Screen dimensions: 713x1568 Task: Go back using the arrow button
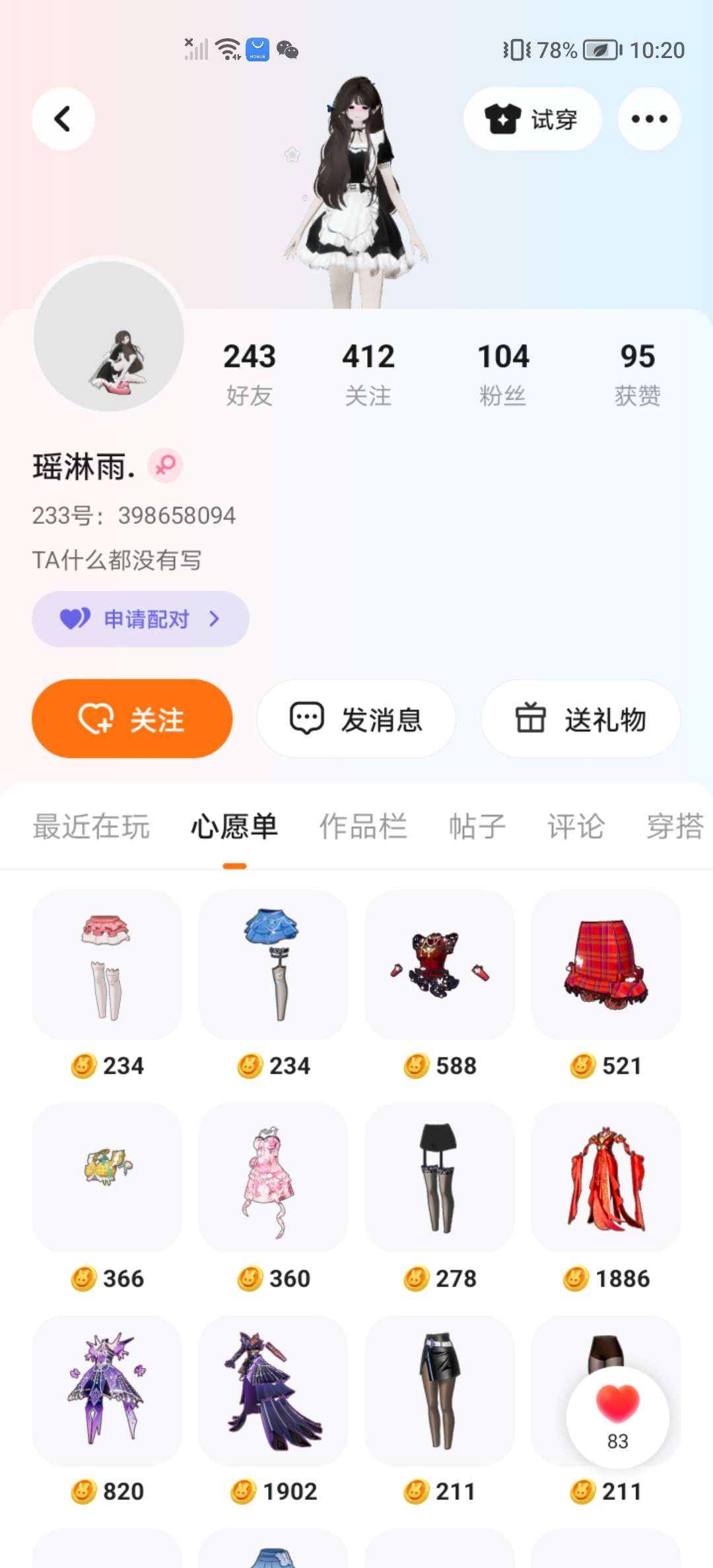[x=63, y=119]
